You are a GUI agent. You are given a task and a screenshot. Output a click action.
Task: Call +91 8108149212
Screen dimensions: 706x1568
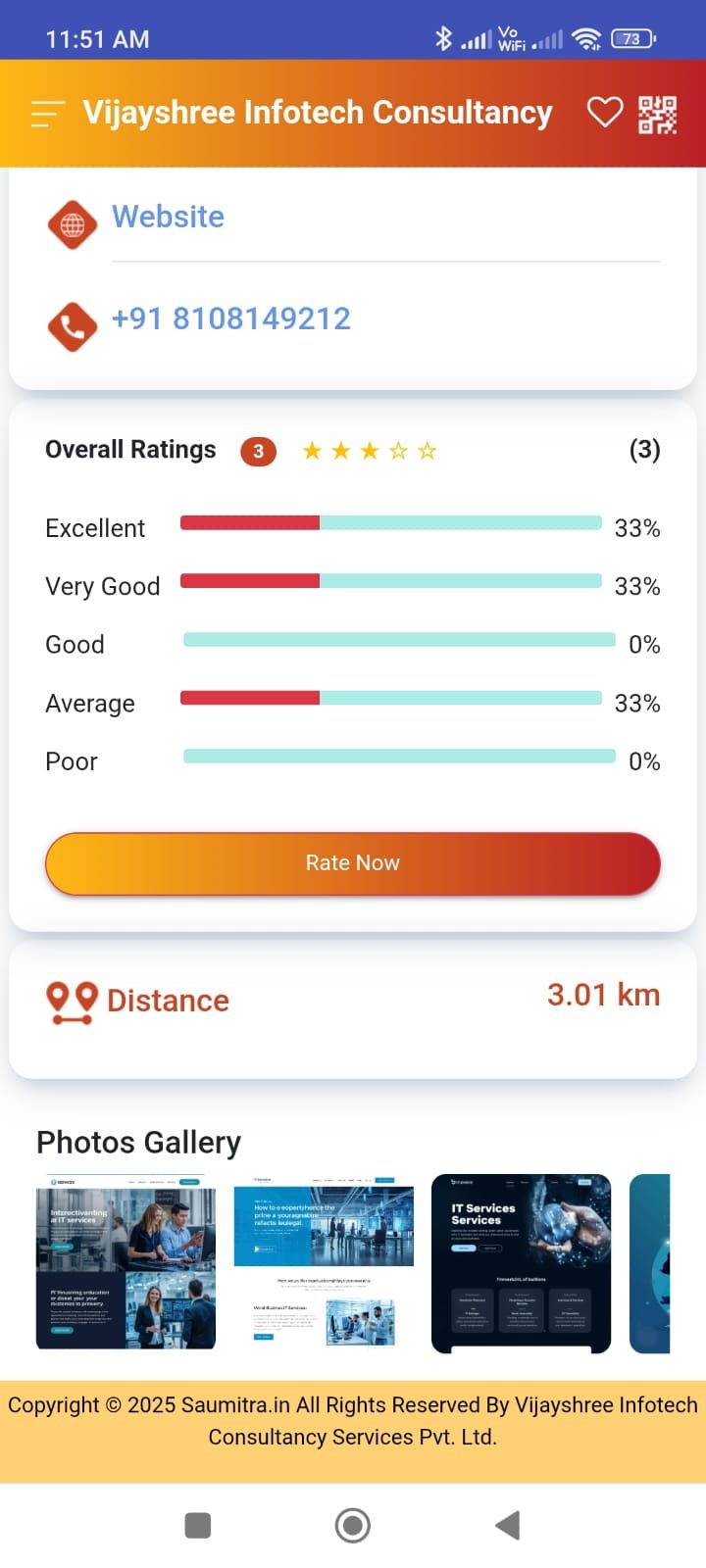pyautogui.click(x=230, y=318)
